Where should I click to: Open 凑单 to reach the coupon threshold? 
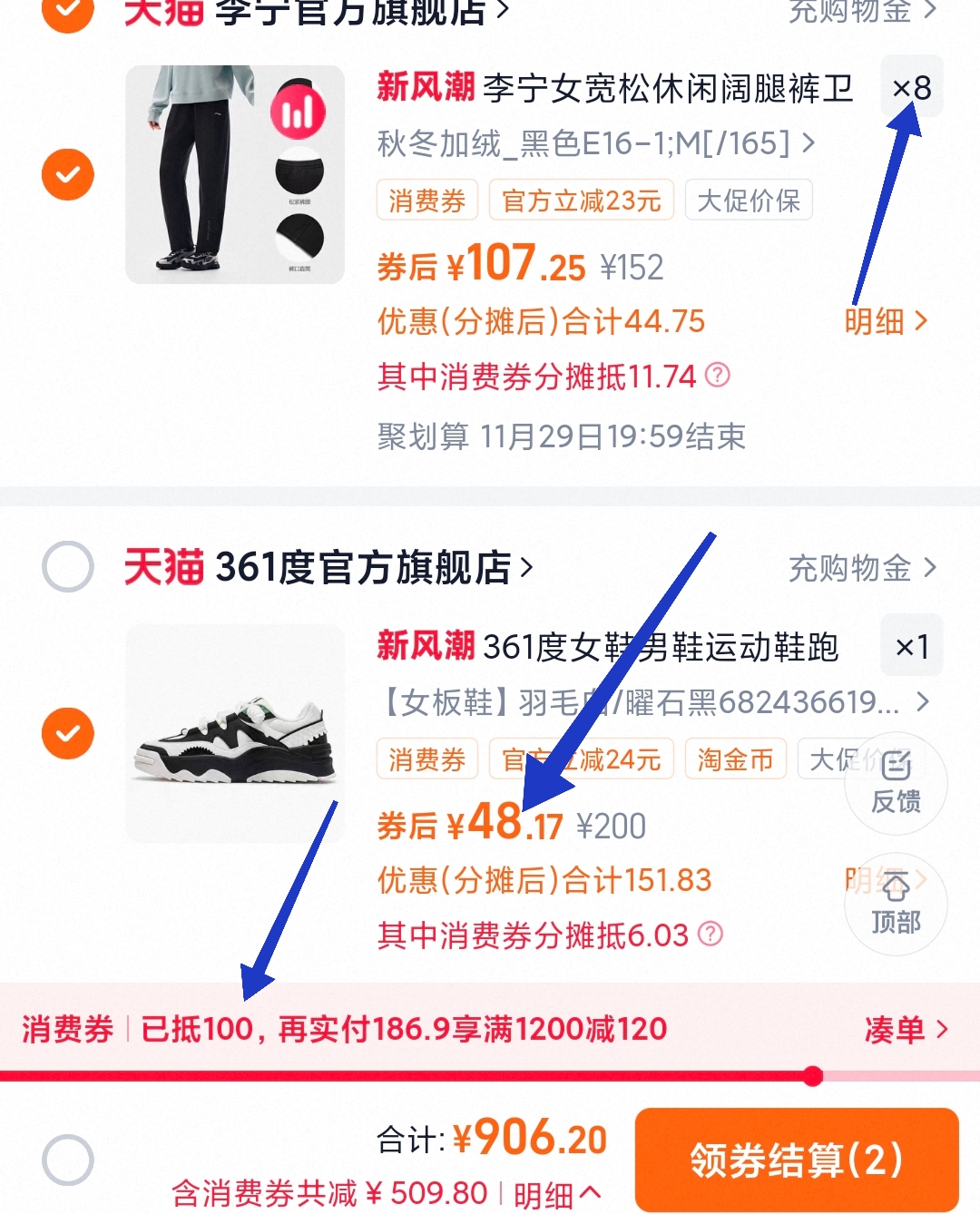pyautogui.click(x=906, y=1029)
